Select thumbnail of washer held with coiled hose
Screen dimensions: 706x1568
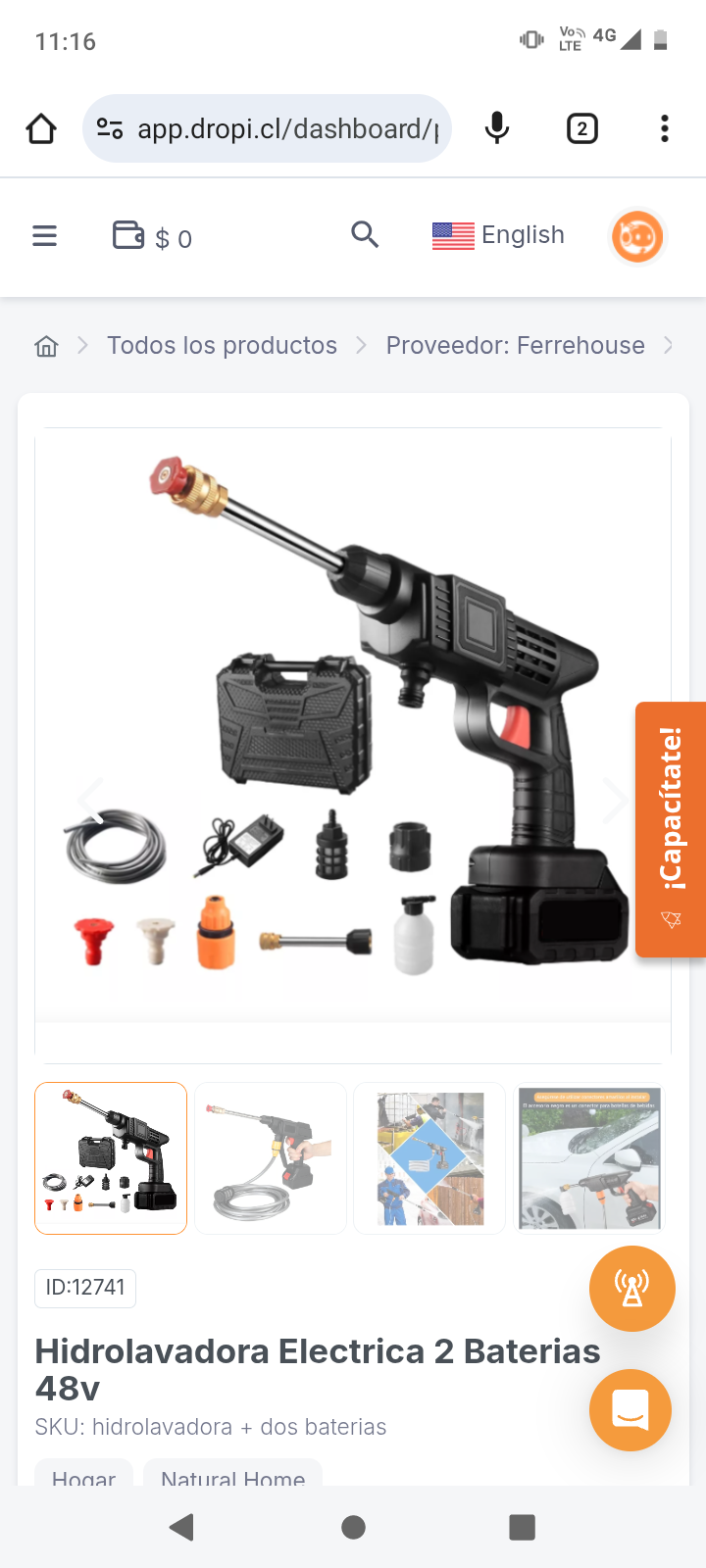(x=271, y=1158)
